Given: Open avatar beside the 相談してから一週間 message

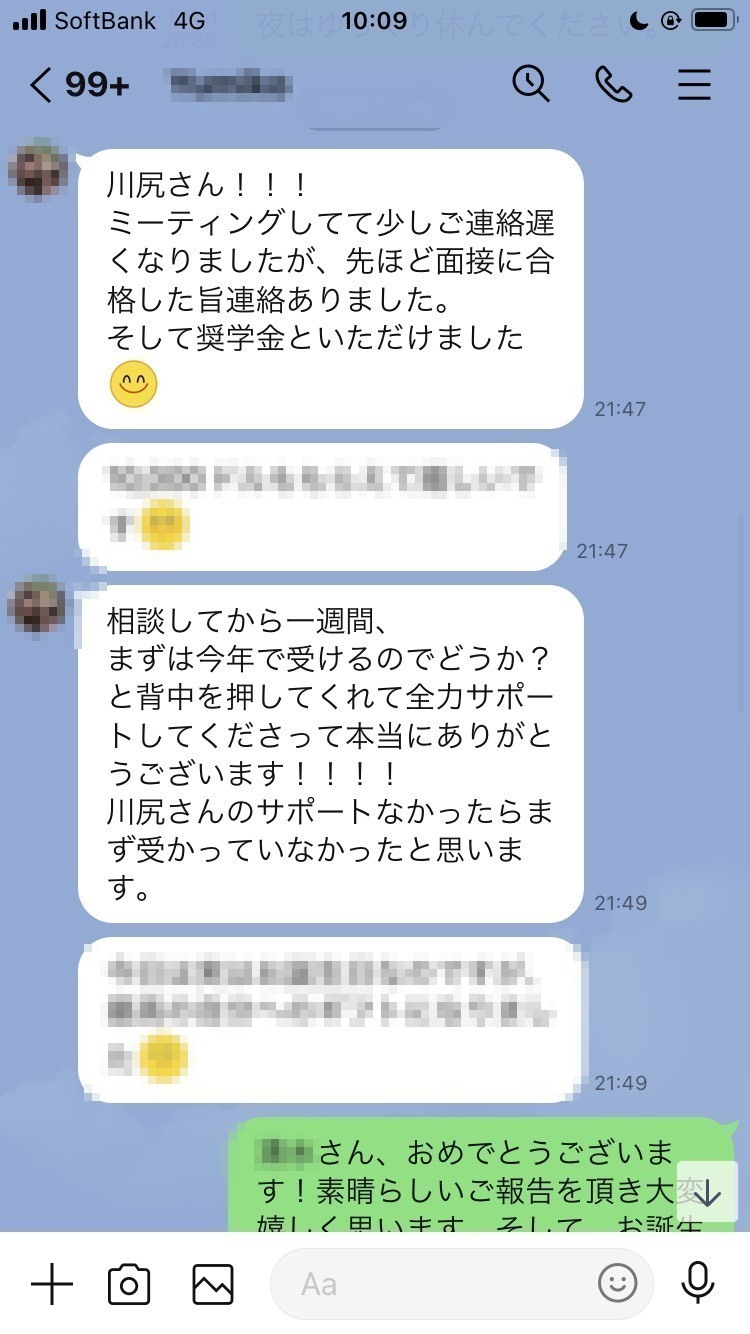Looking at the screenshot, I should [x=38, y=605].
